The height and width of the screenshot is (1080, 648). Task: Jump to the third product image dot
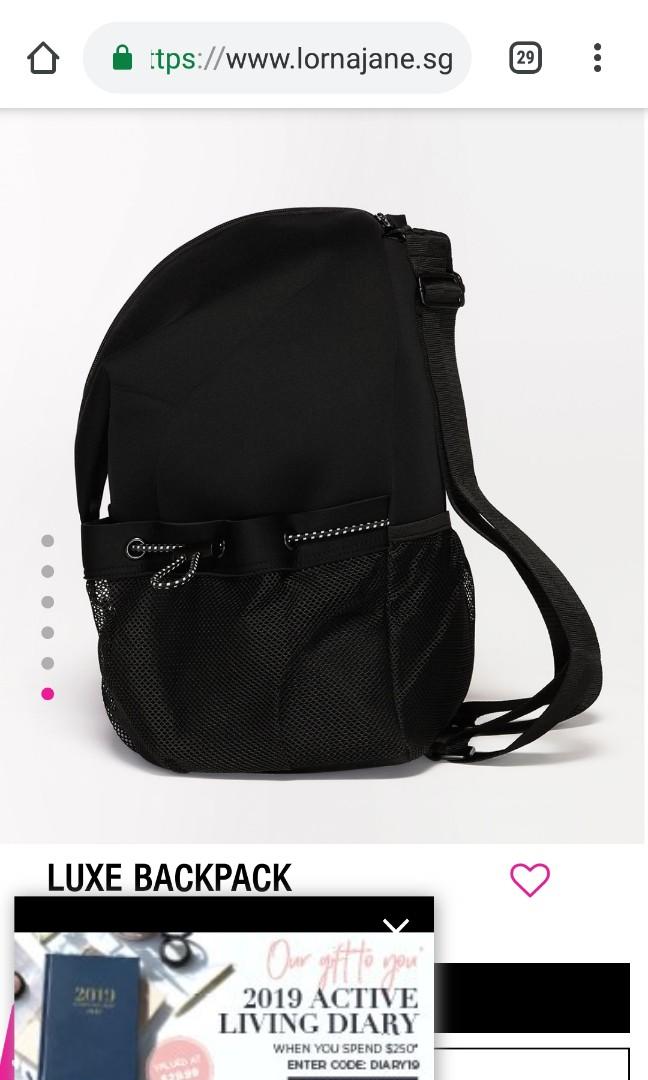pyautogui.click(x=47, y=602)
